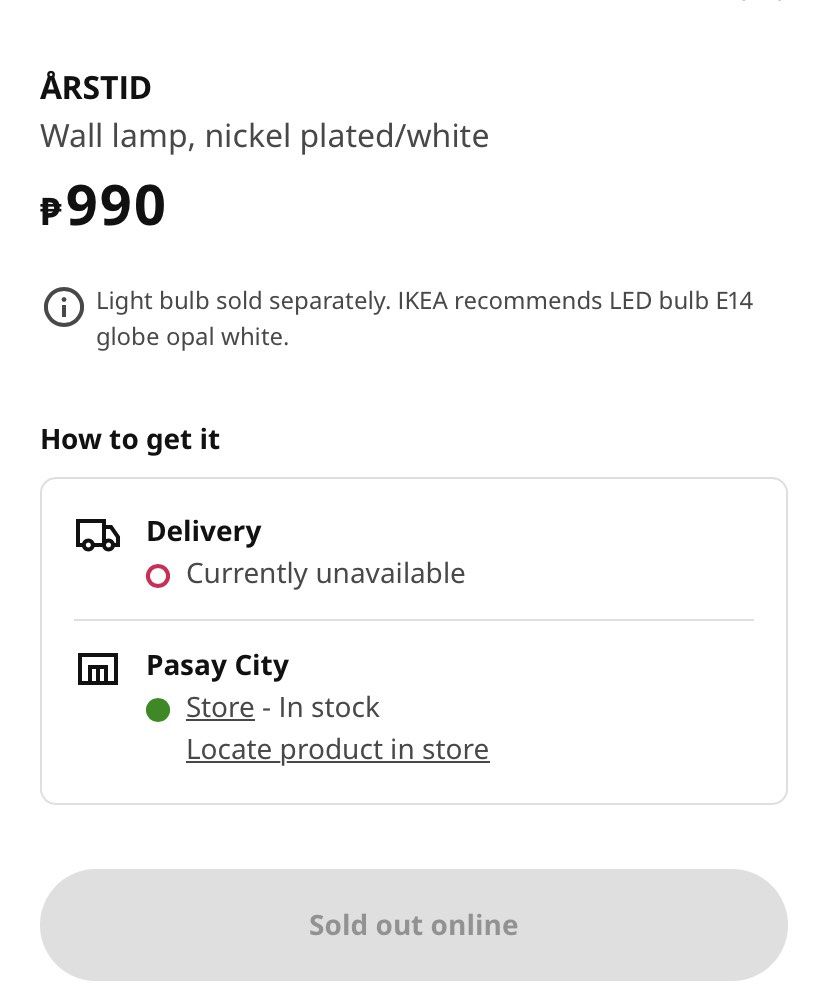Select the partially visible icon top right
Screen dimensions: 828x986
(781, 4)
